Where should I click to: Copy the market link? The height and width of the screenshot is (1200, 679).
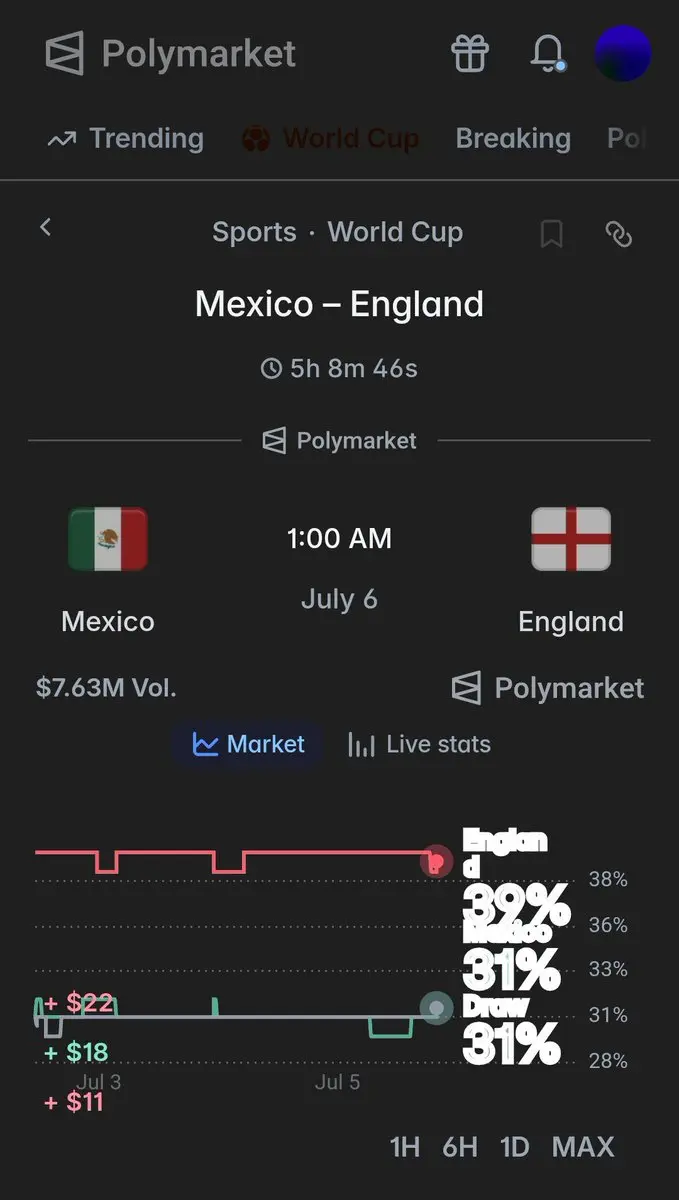pyautogui.click(x=619, y=234)
